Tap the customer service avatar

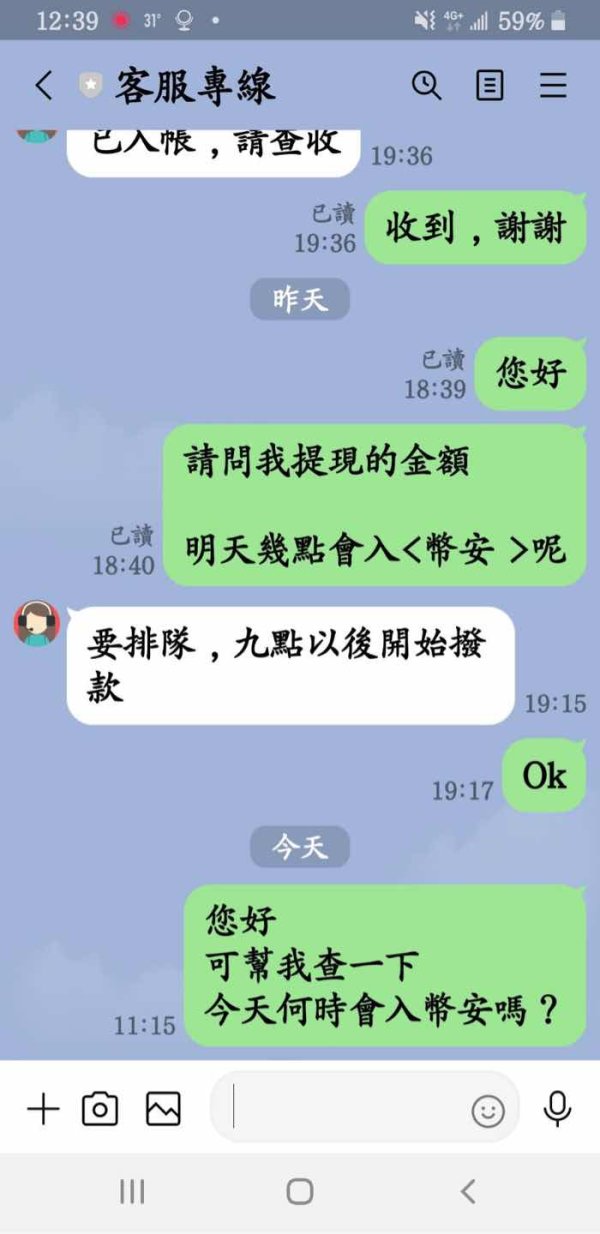coord(37,624)
